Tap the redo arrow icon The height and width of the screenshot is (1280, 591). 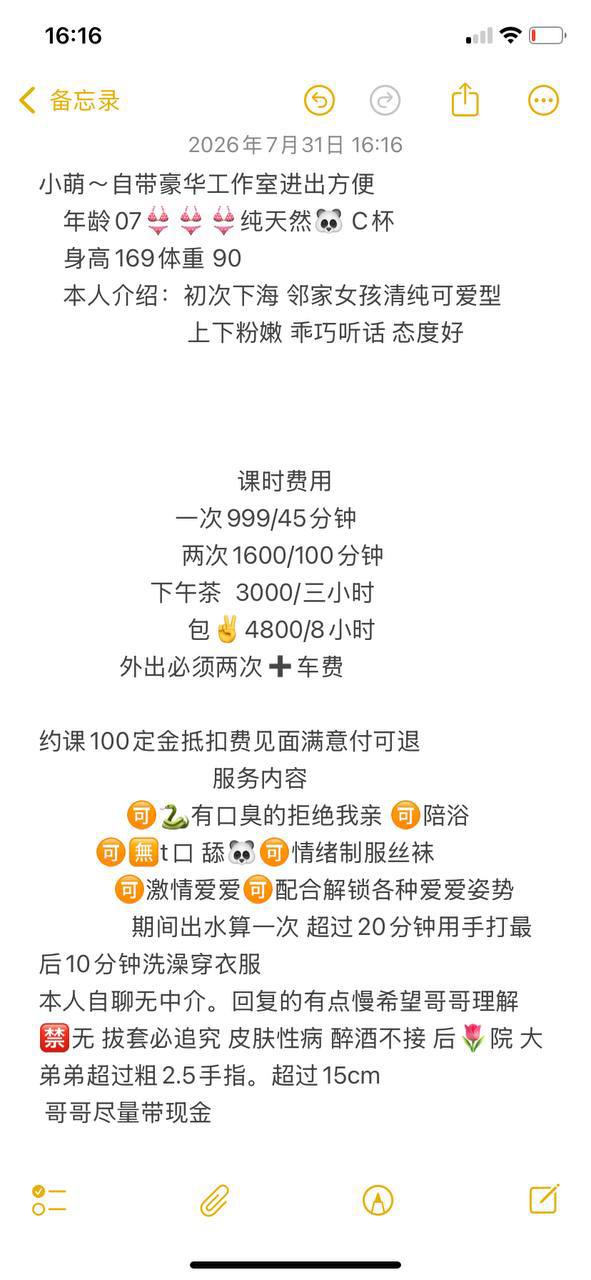385,100
